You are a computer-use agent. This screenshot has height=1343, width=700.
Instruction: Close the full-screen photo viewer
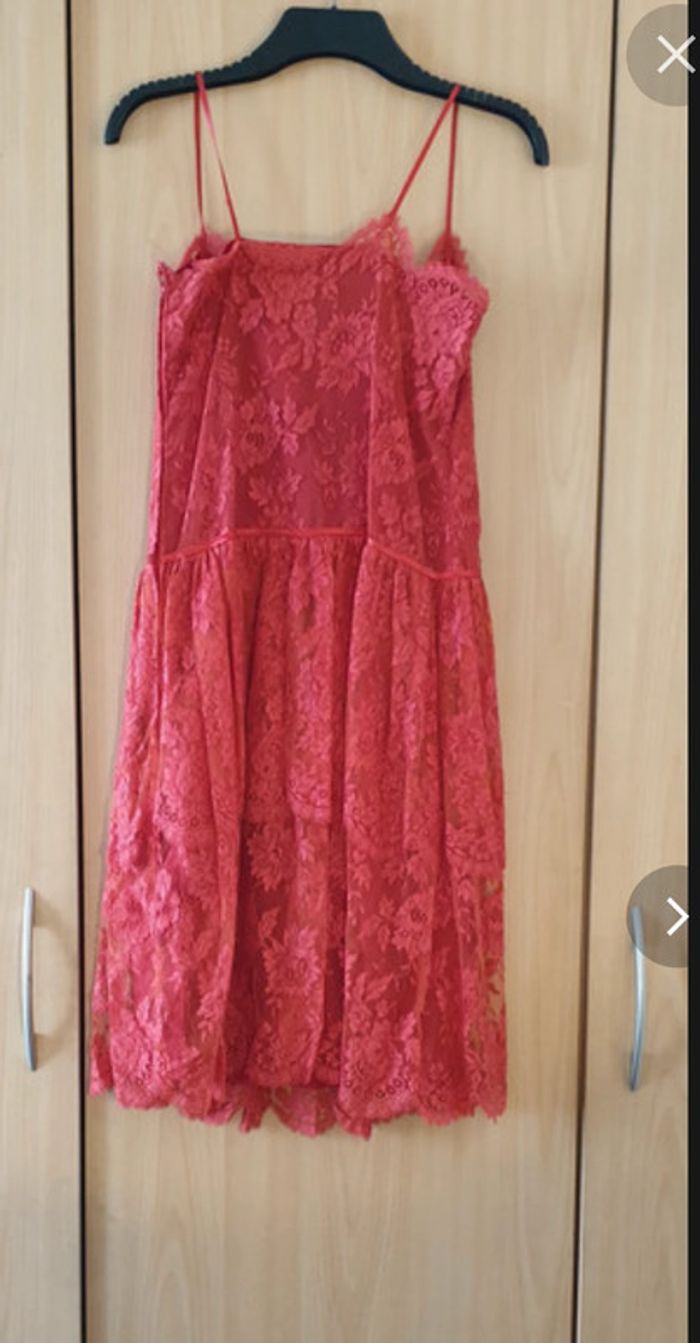pyautogui.click(x=674, y=55)
